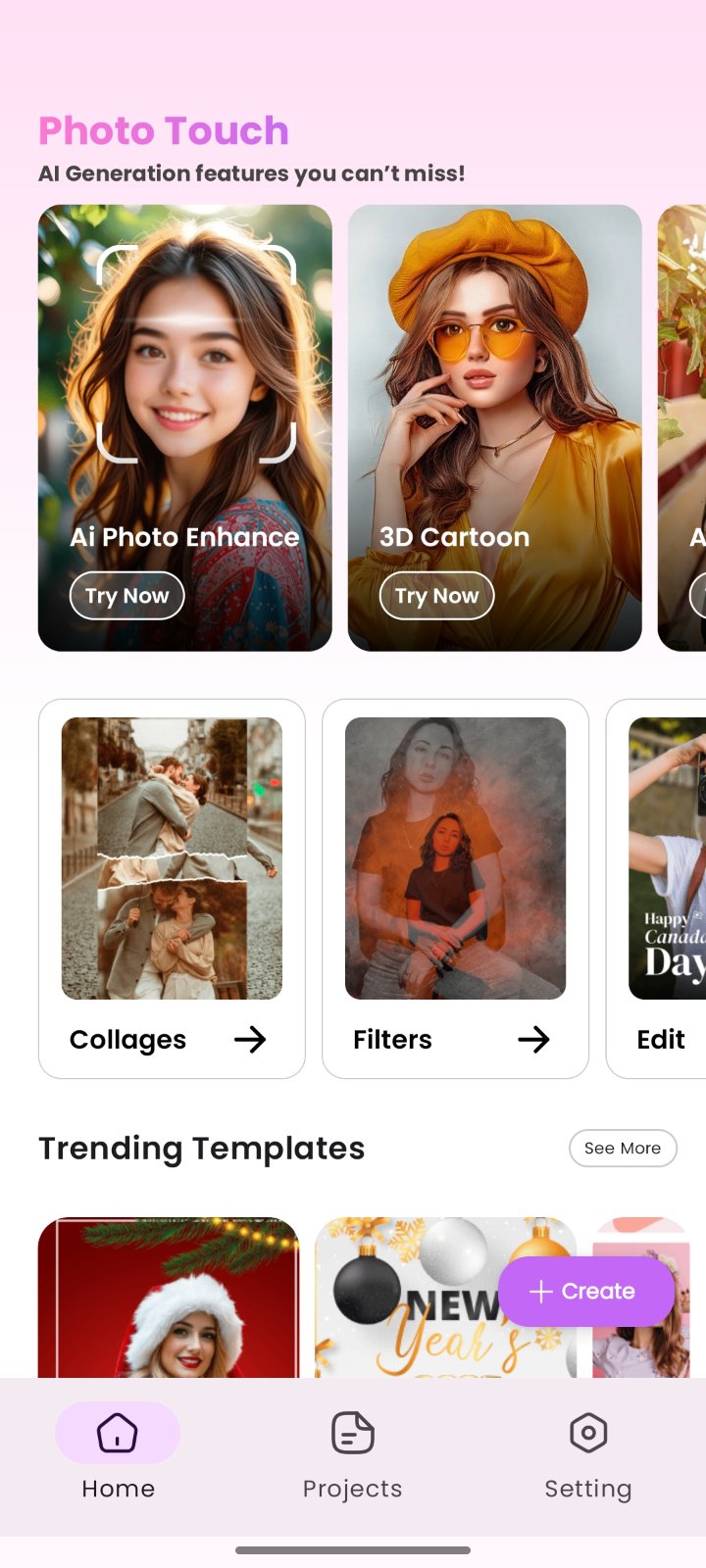
Task: Select the red Christmas Santa hat template
Action: coord(168,1298)
